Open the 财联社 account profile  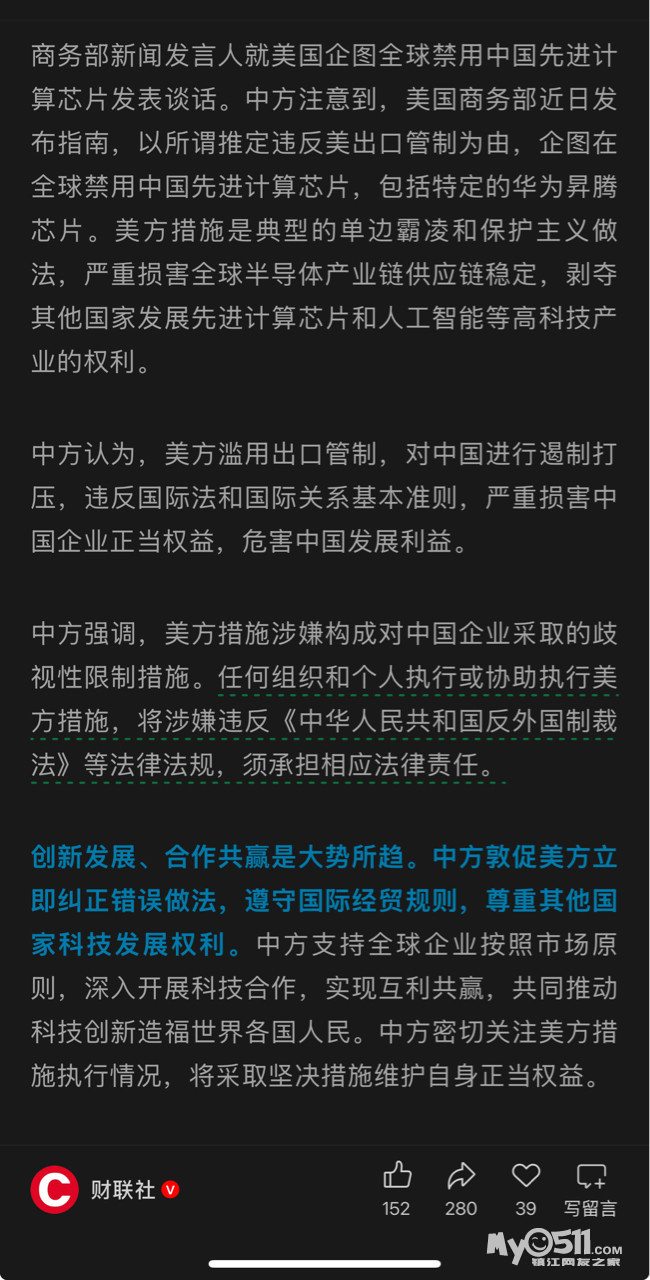coord(105,1190)
